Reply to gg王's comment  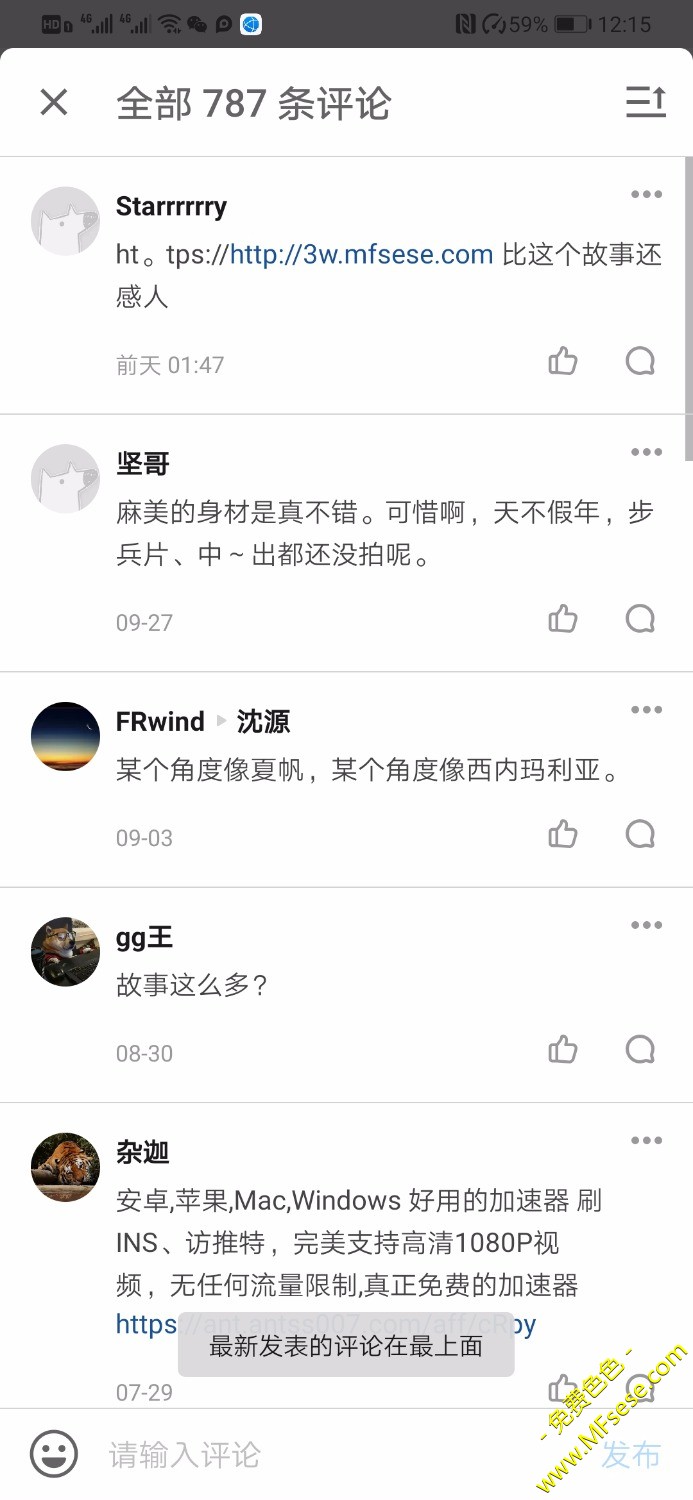tap(640, 1050)
